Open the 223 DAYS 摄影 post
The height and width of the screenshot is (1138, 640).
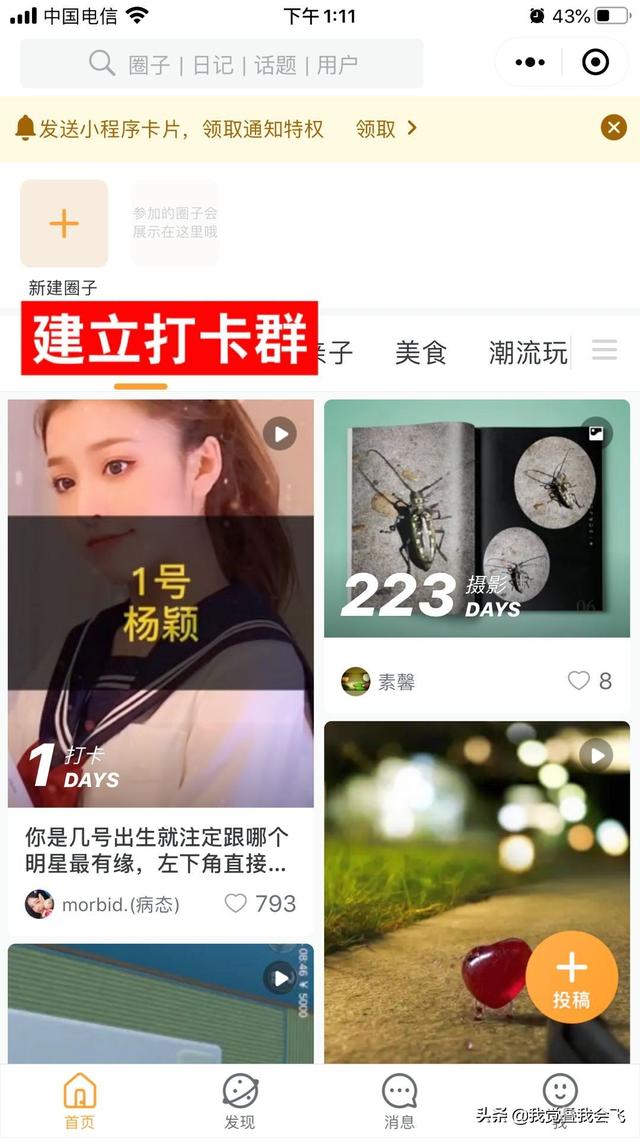(477, 518)
